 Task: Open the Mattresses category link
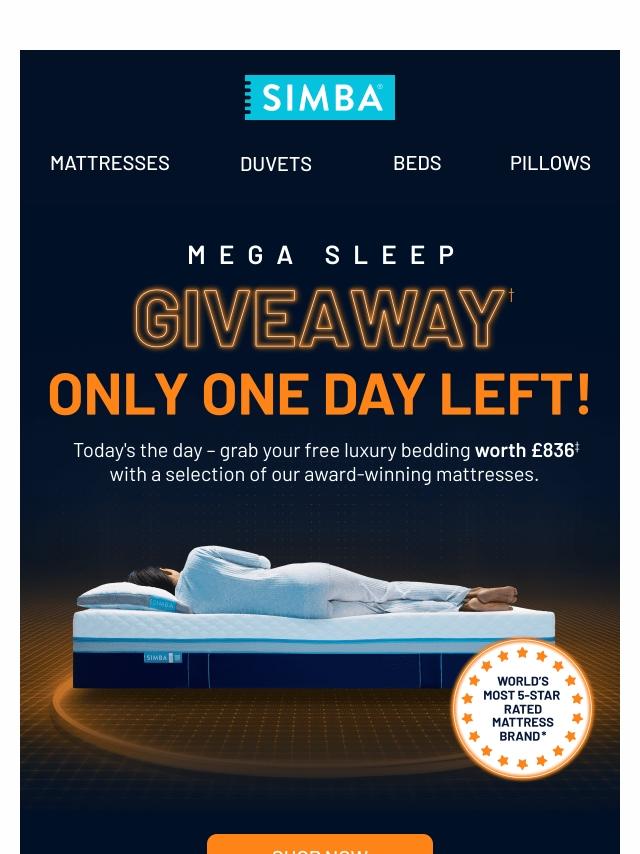pos(110,163)
